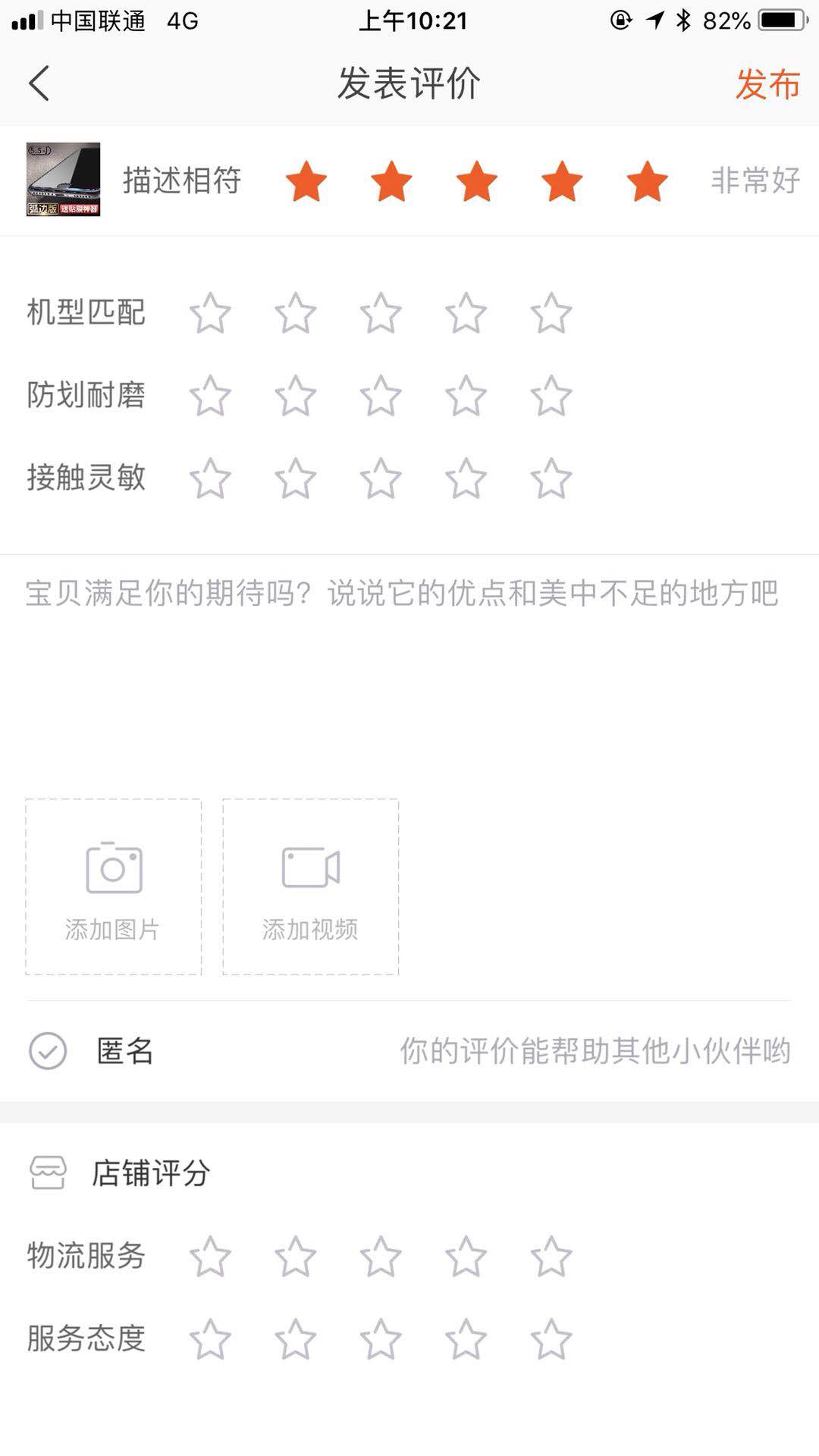Tap 发布 to publish the review
Image resolution: width=819 pixels, height=1456 pixels.
[767, 84]
